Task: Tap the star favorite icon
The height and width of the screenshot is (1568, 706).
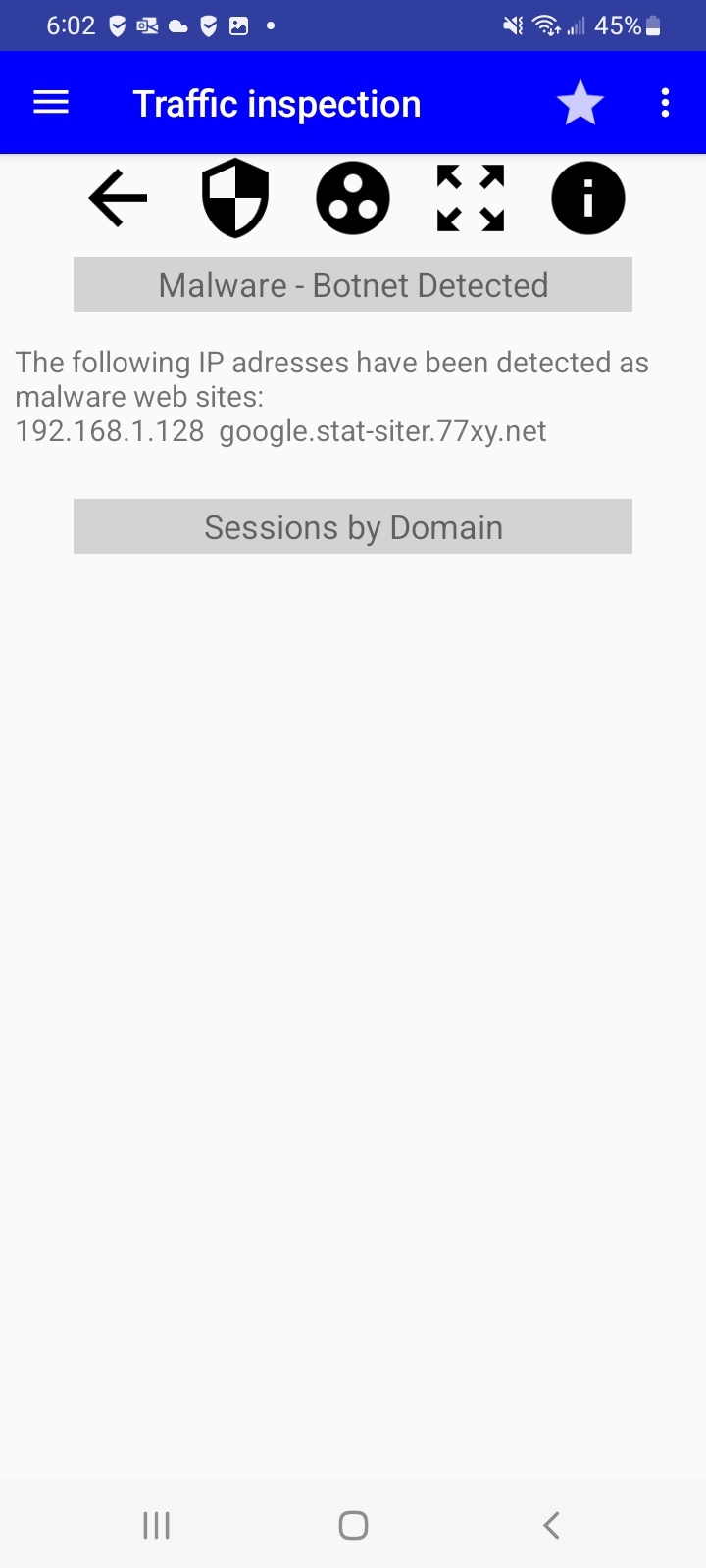Action: tap(580, 103)
